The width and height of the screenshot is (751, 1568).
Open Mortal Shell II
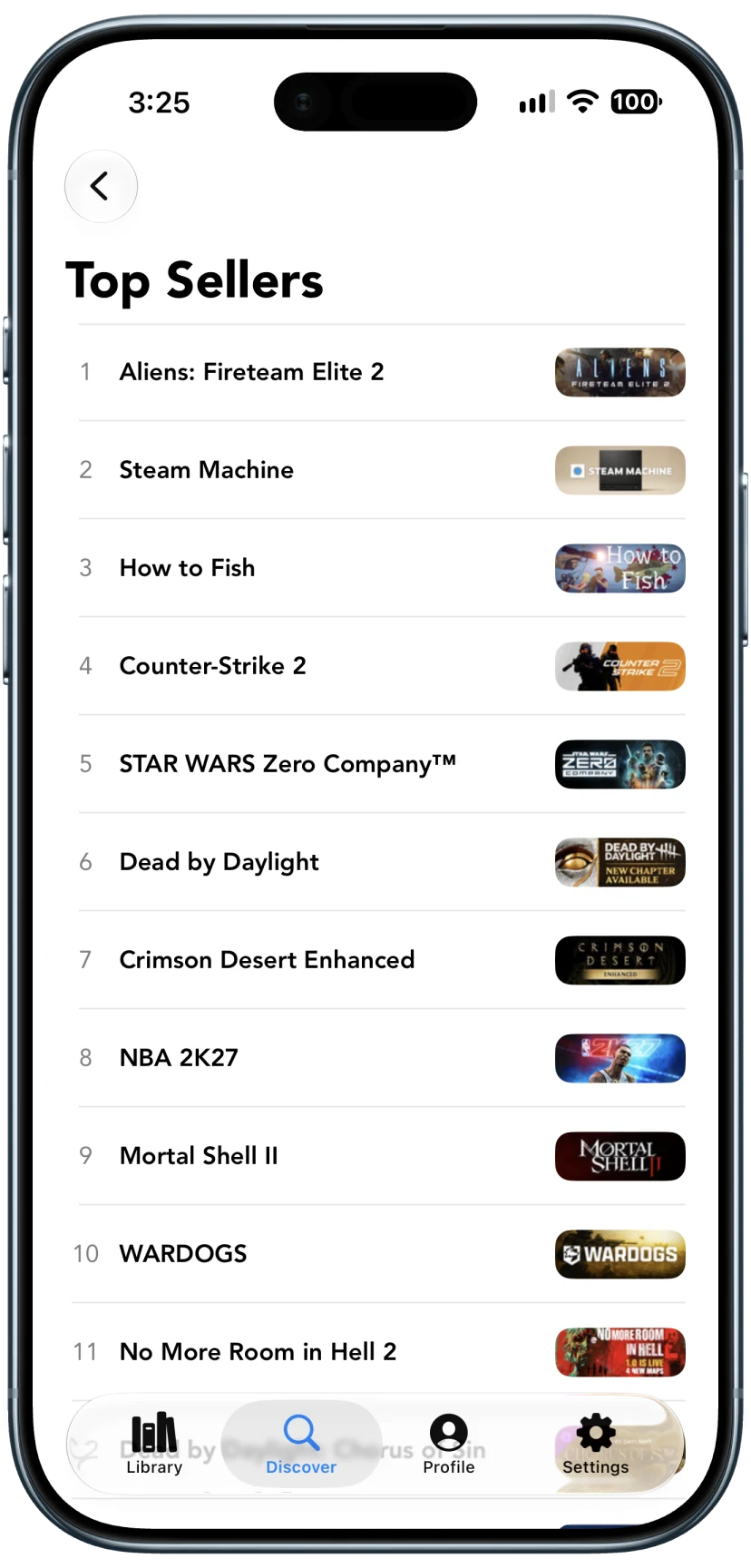pos(381,1156)
